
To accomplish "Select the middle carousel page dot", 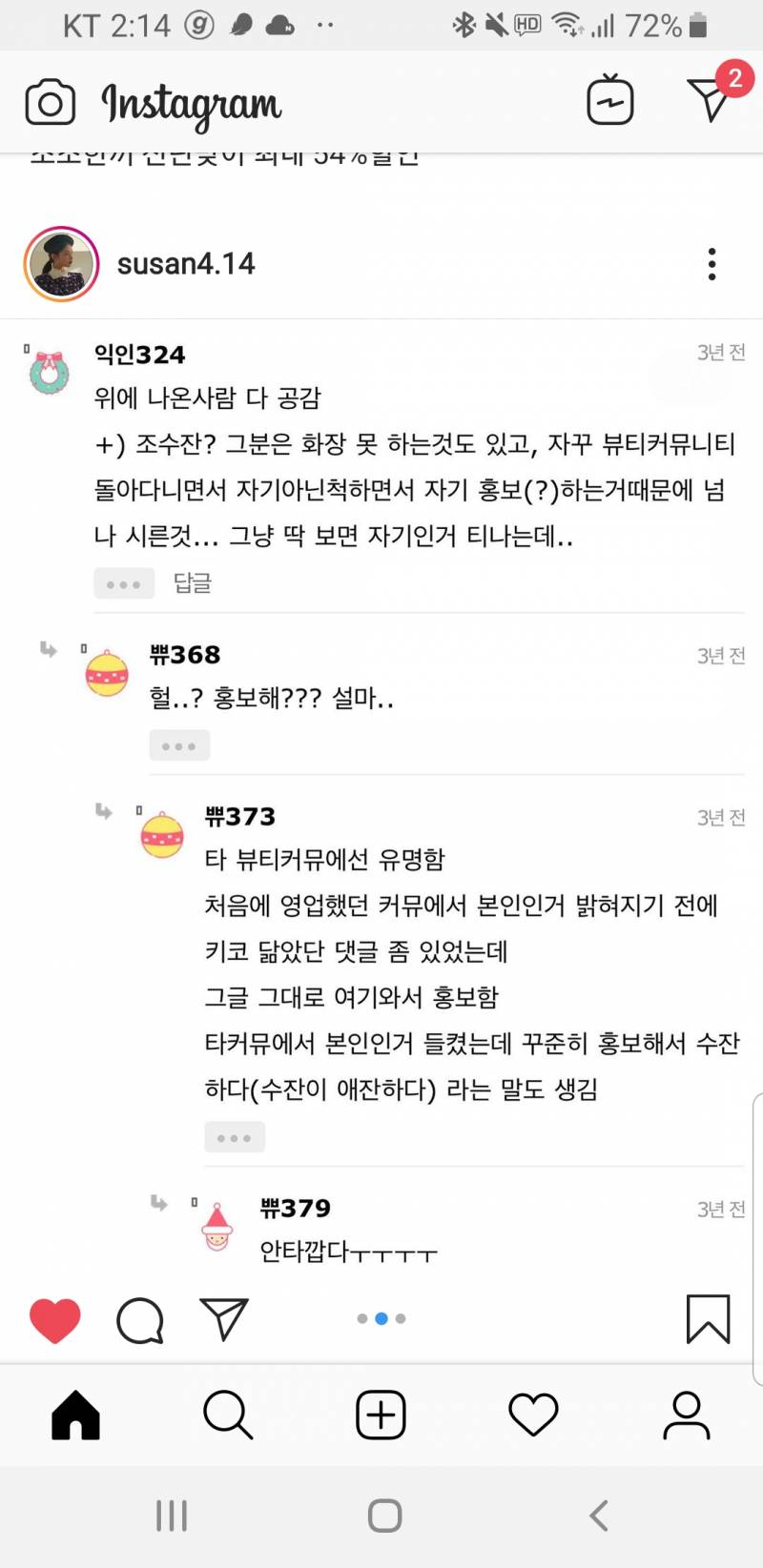I will [381, 1318].
